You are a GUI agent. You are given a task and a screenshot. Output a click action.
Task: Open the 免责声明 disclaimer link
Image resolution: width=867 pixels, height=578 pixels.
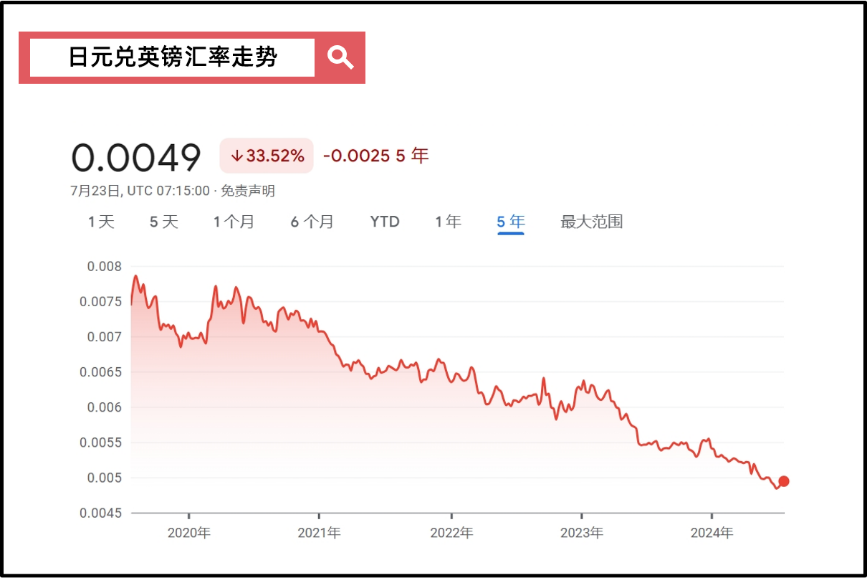tap(247, 190)
